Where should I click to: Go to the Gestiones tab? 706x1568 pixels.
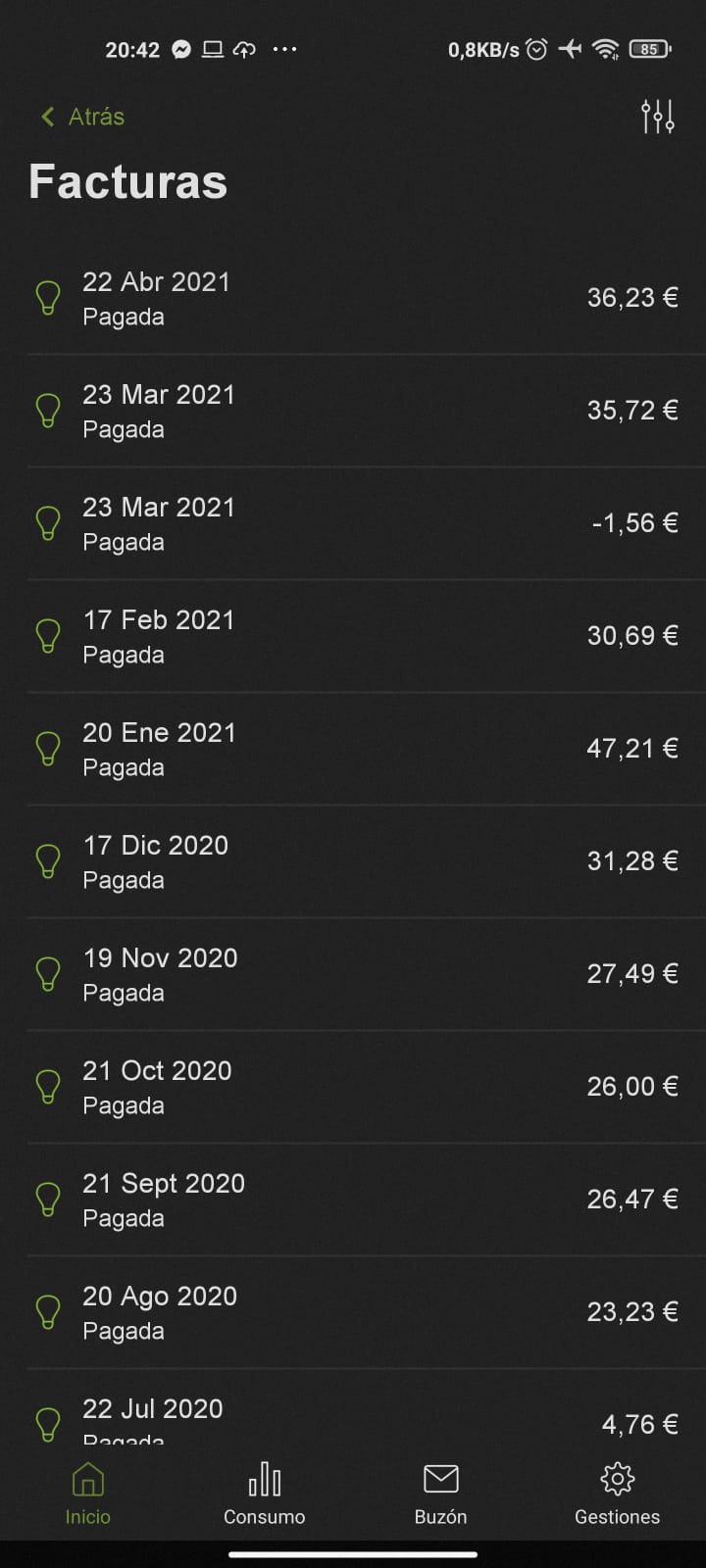coord(618,1494)
